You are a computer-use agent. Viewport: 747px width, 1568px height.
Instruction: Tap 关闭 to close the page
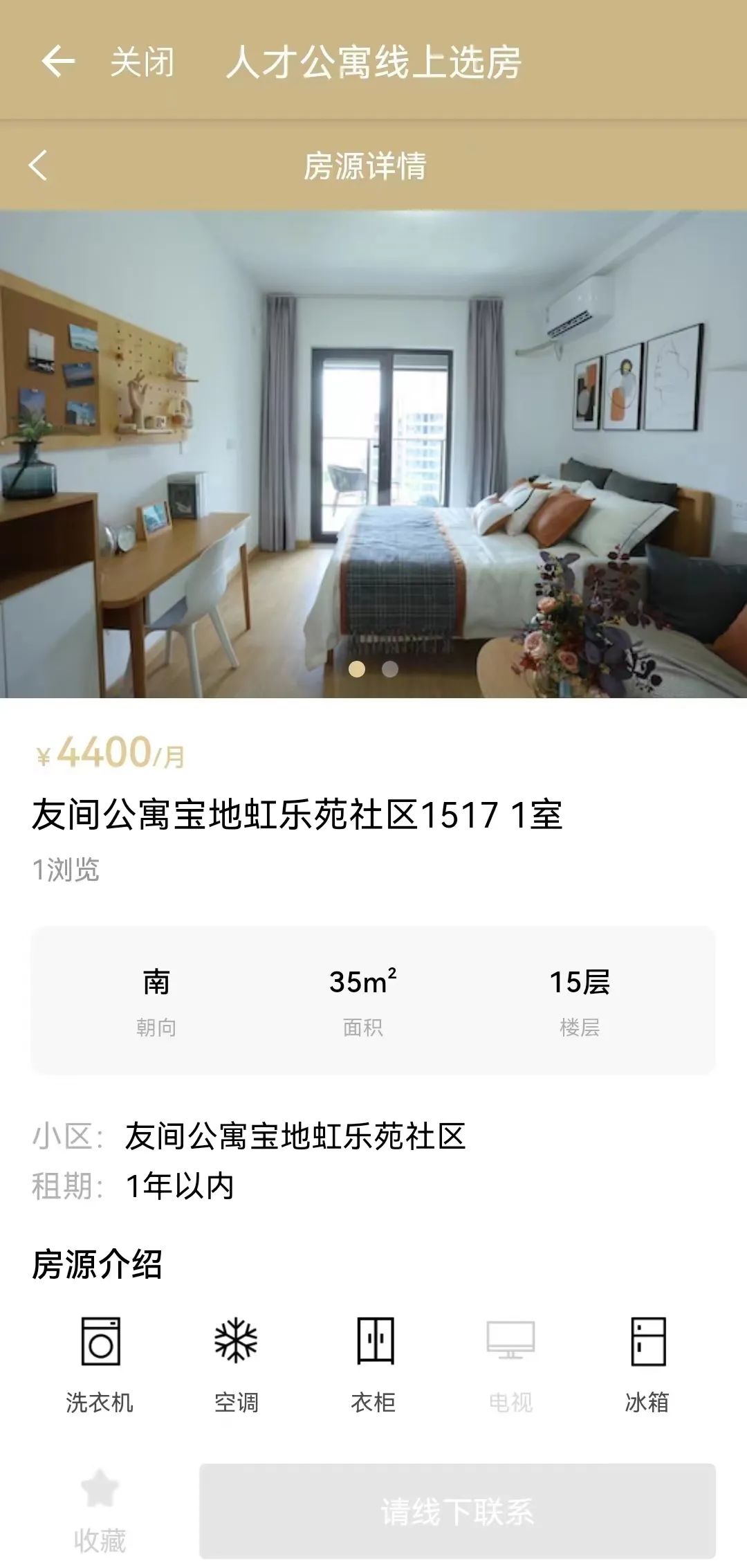click(142, 62)
